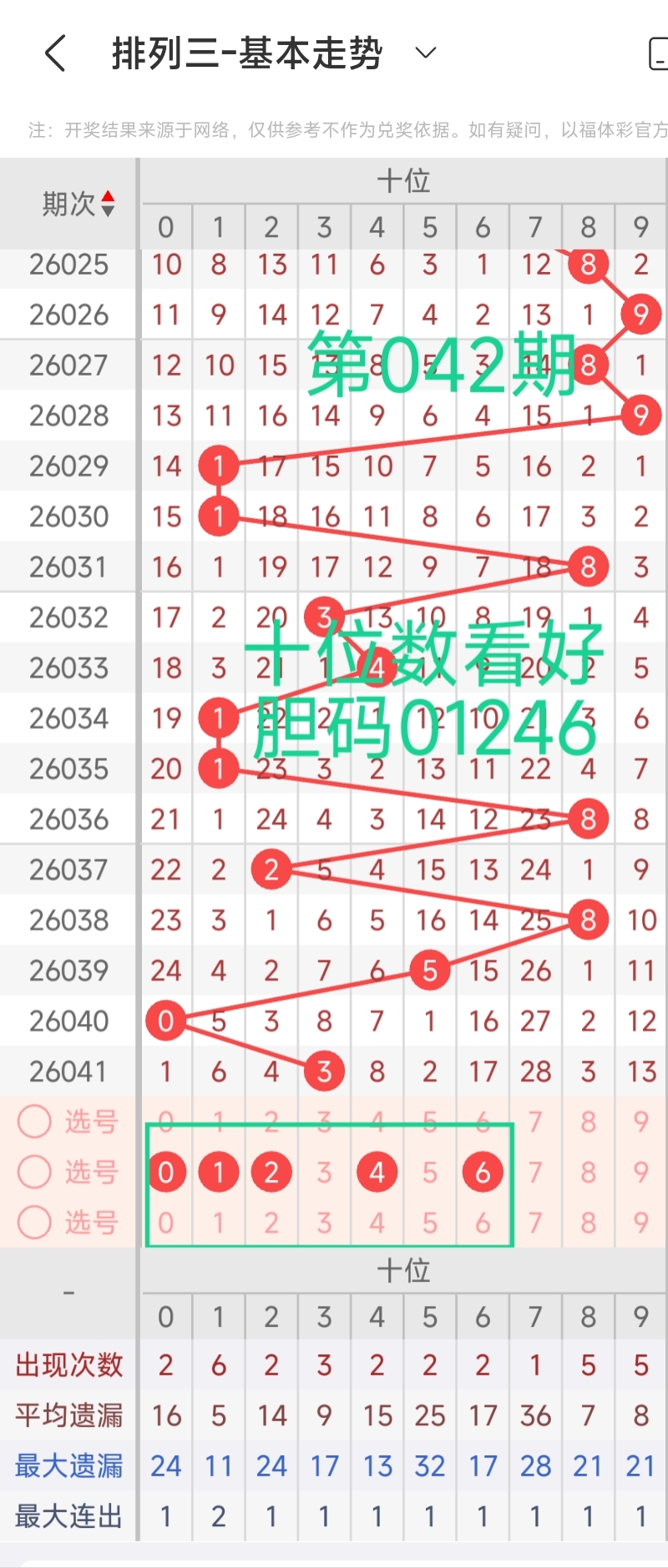This screenshot has height=1568, width=668.
Task: Open the 排列三-基本走势 title dropdown
Action: coord(425,52)
